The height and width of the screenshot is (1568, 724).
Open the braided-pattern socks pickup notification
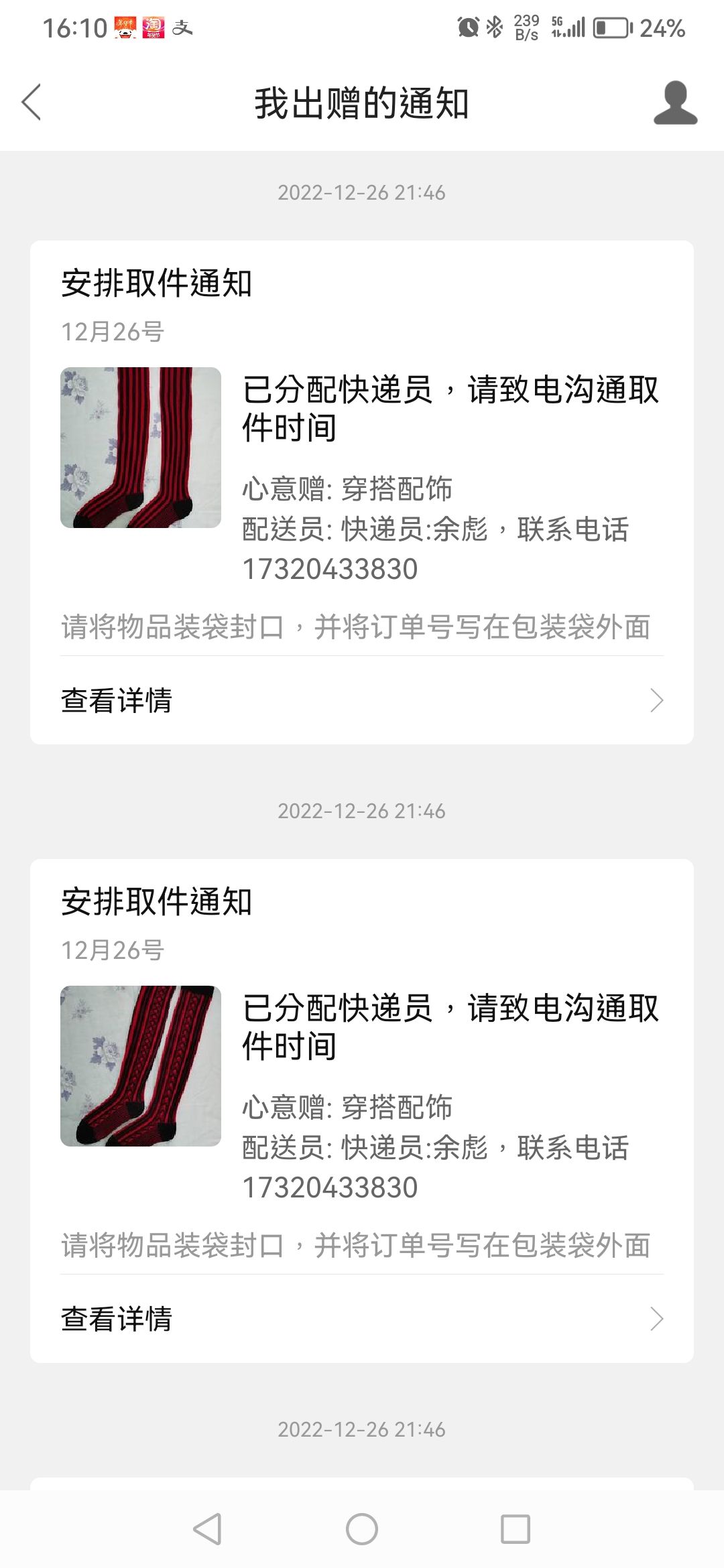point(362,1110)
